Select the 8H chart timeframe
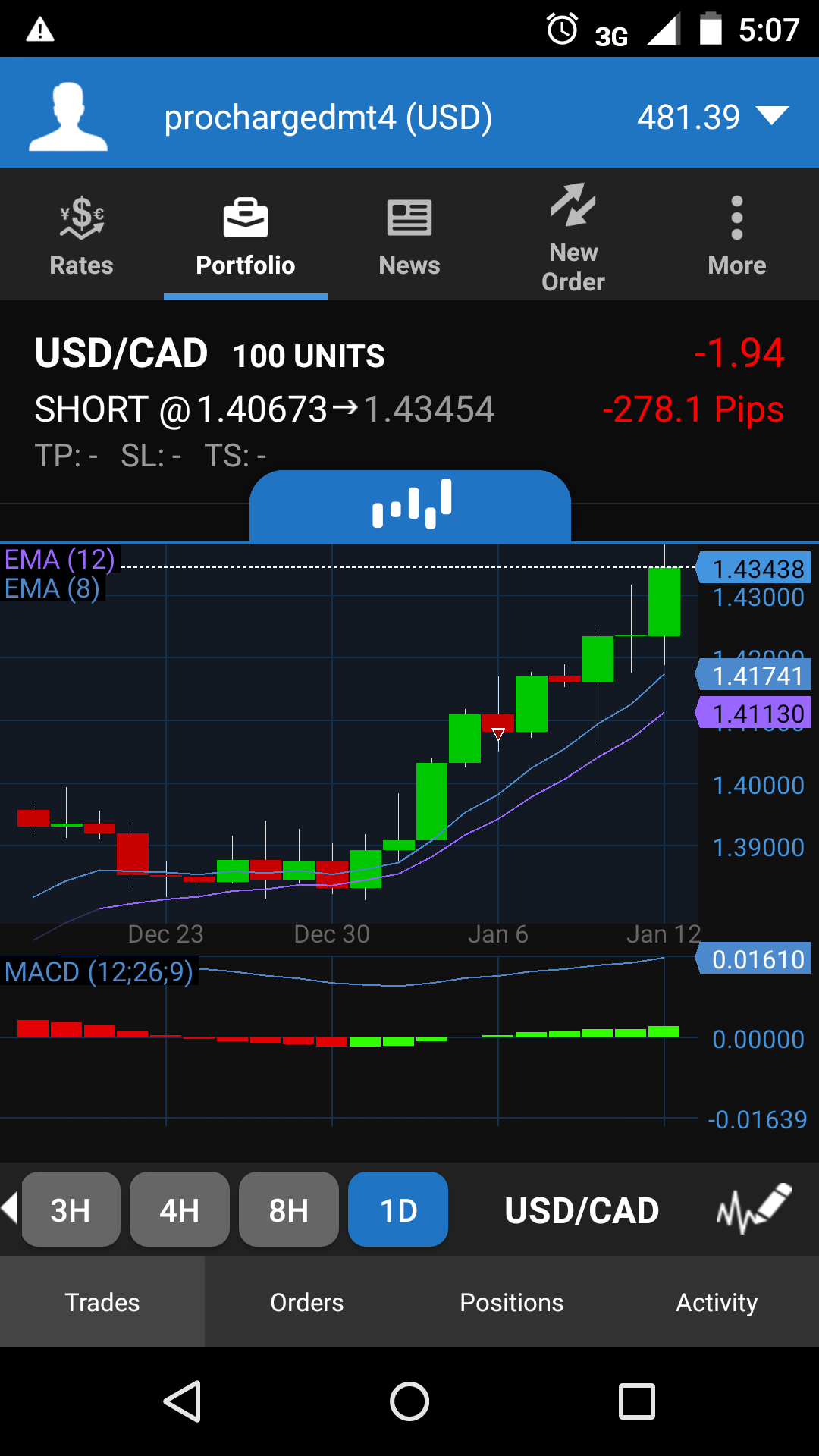This screenshot has height=1456, width=819. (289, 1210)
